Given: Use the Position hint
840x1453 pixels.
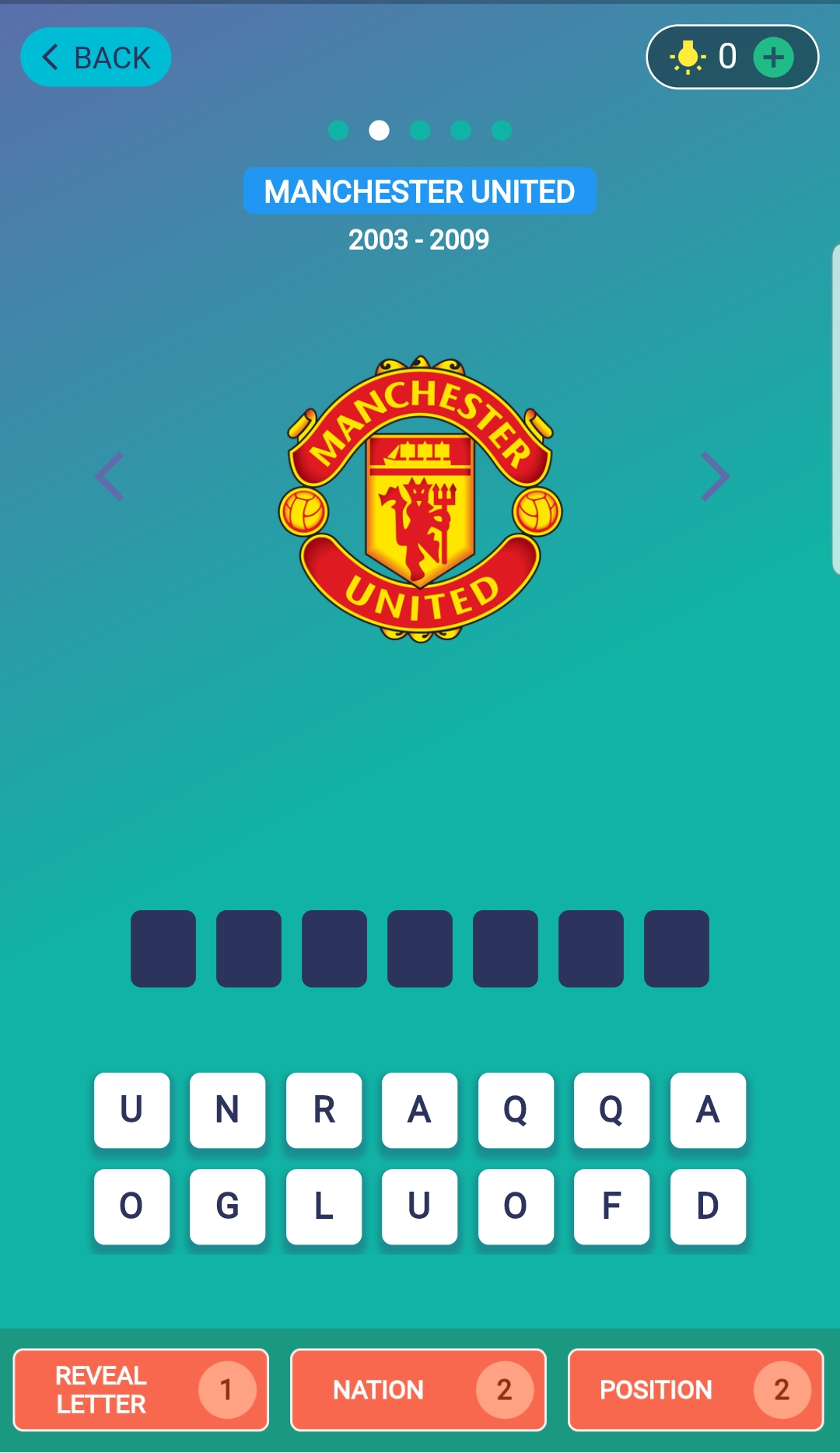Looking at the screenshot, I should pos(695,1390).
